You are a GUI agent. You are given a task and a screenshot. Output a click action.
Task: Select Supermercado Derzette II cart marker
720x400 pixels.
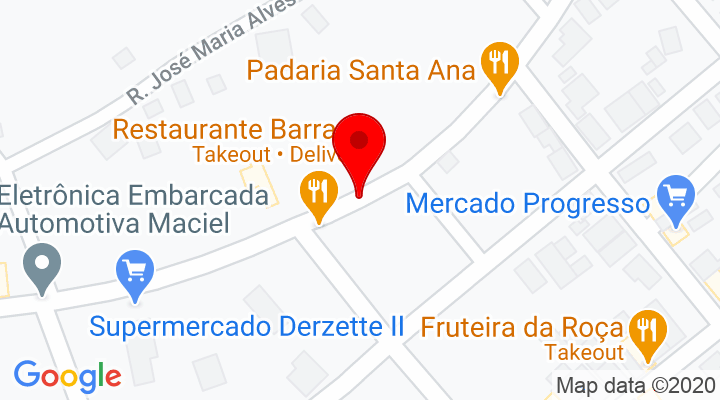pos(133,272)
